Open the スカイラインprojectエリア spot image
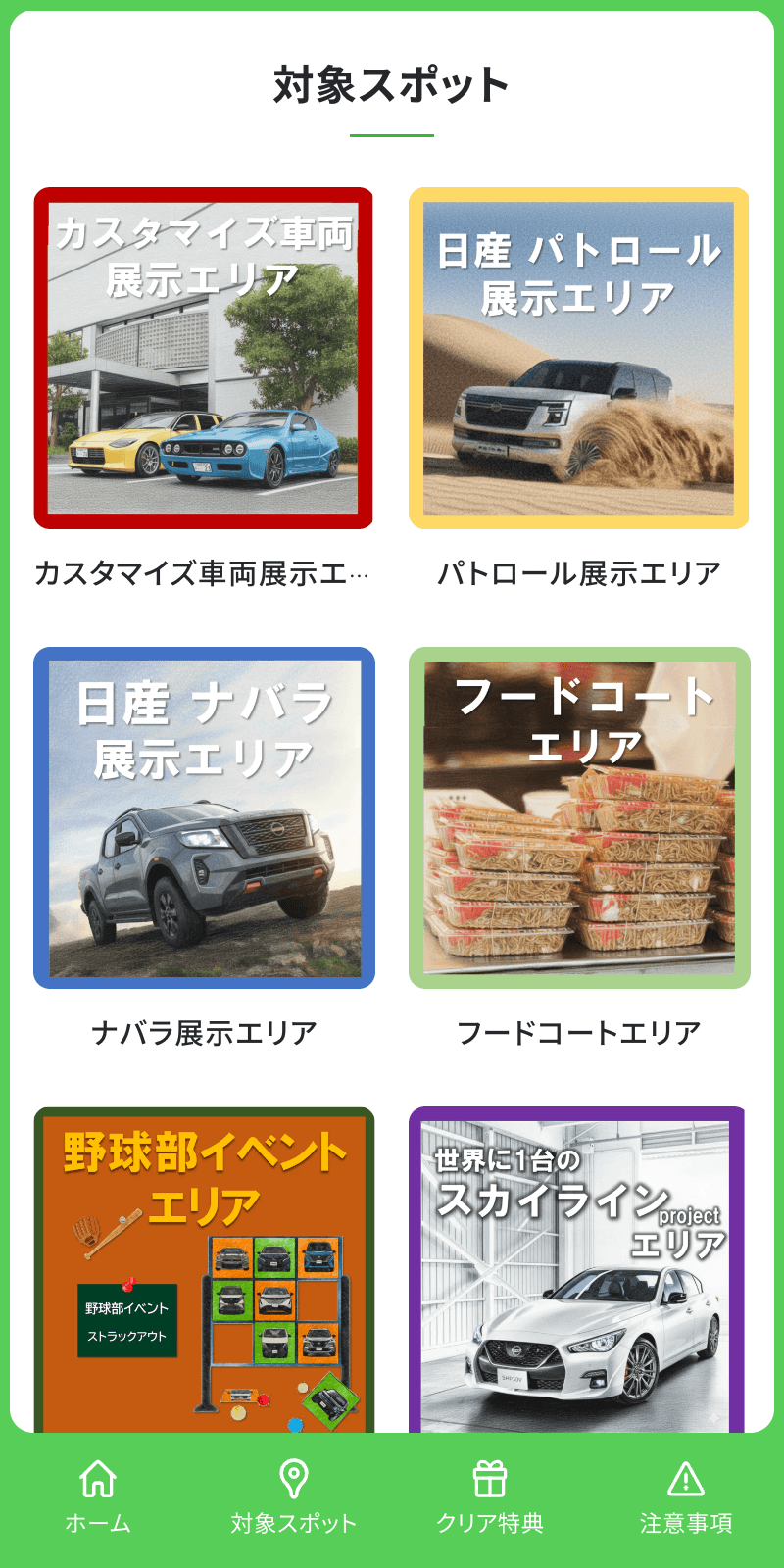Image resolution: width=784 pixels, height=1568 pixels. 580,1269
